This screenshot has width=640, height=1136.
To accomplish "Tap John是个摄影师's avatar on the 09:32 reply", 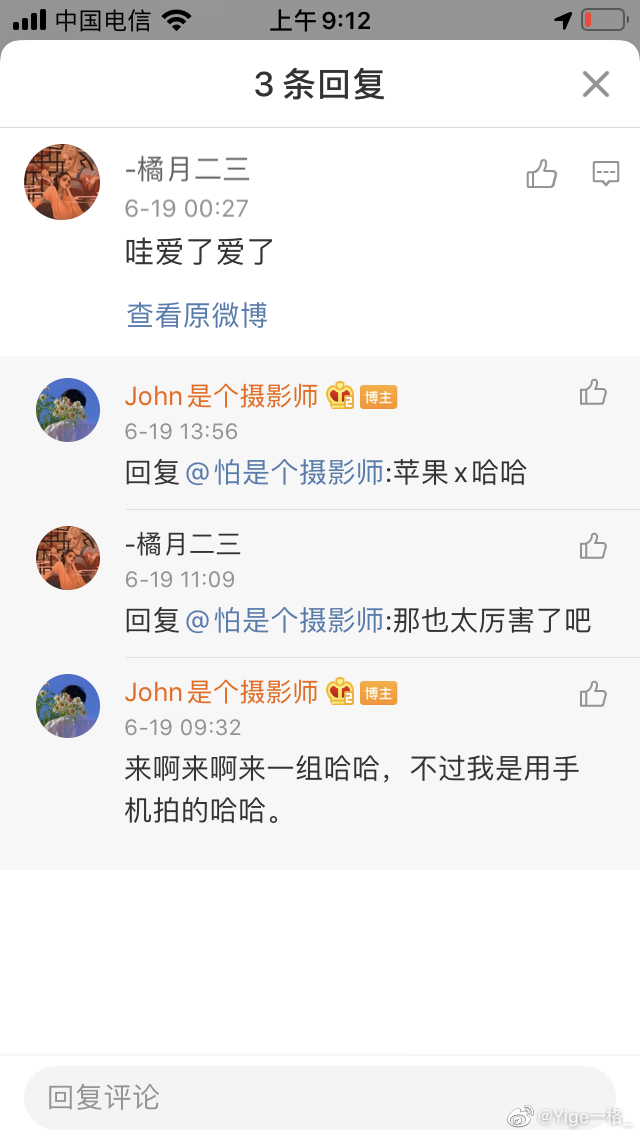I will pyautogui.click(x=68, y=706).
